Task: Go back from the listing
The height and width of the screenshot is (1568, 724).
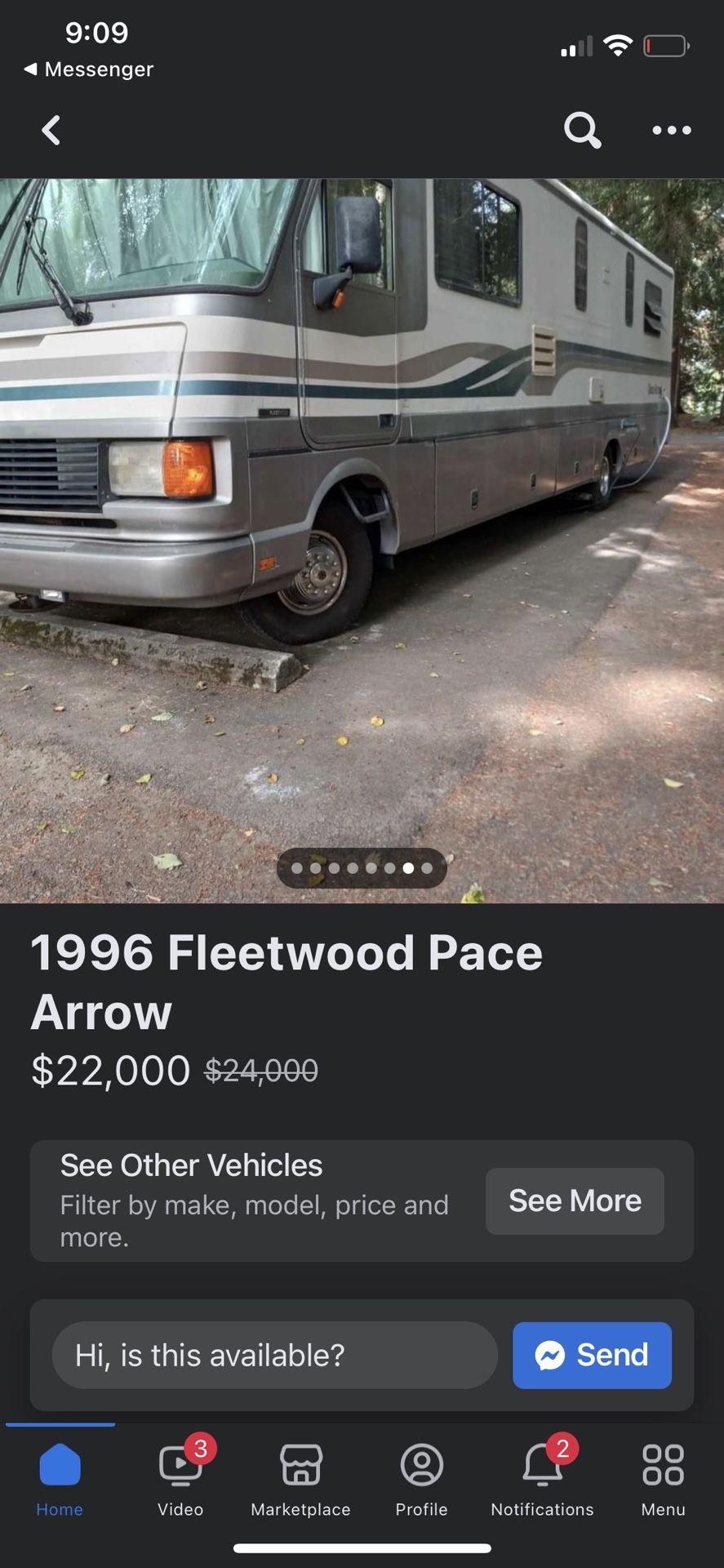Action: click(51, 131)
